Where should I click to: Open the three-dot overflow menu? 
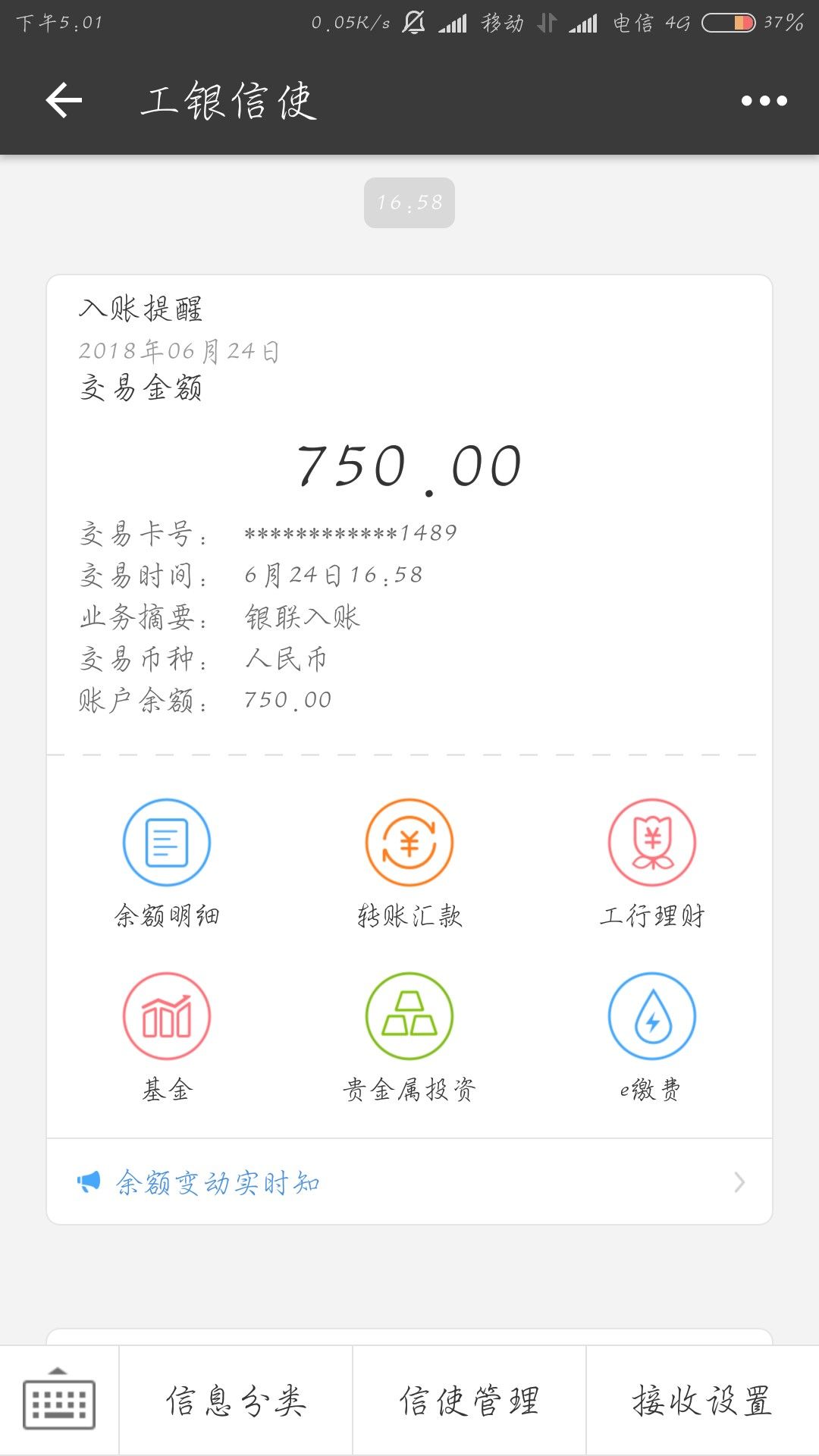click(764, 101)
